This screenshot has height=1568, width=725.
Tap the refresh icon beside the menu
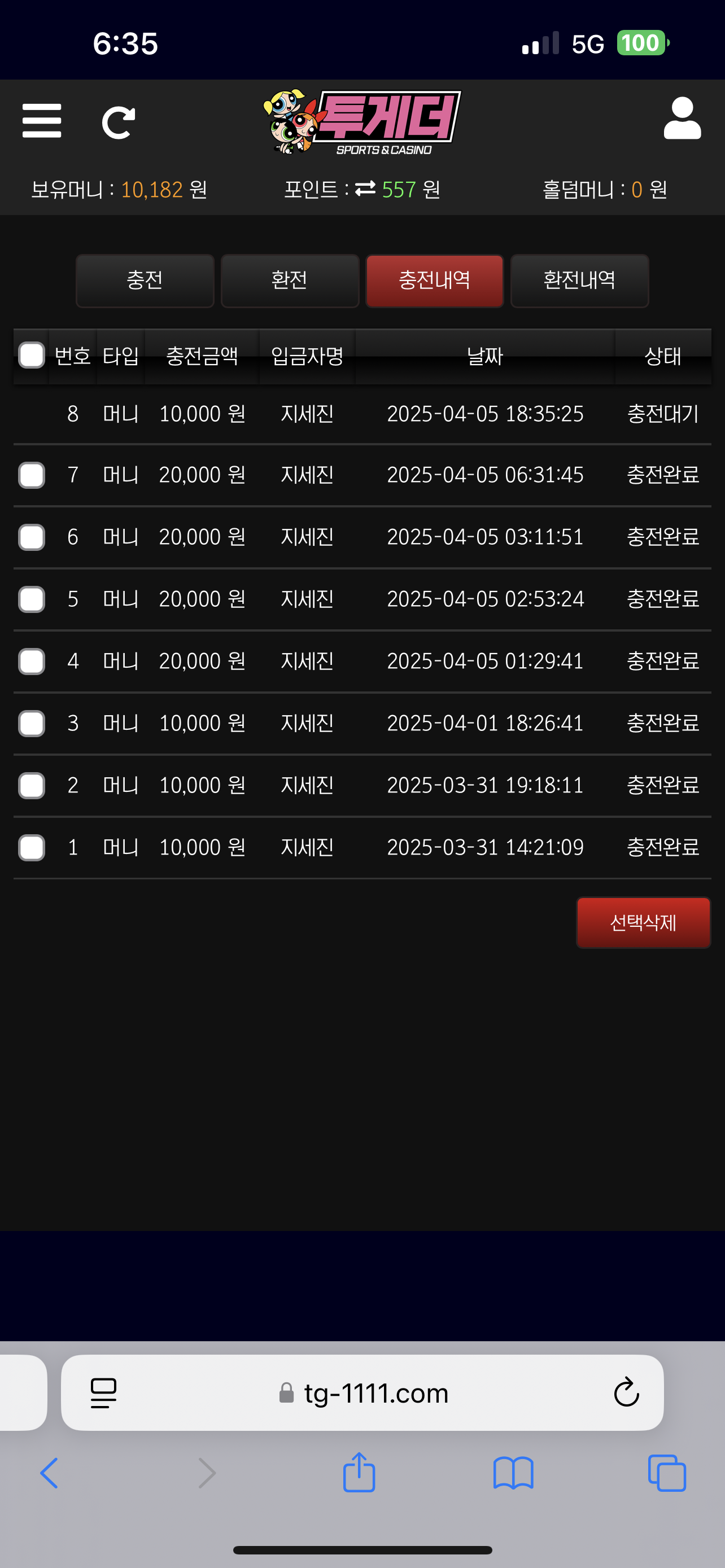pos(118,122)
